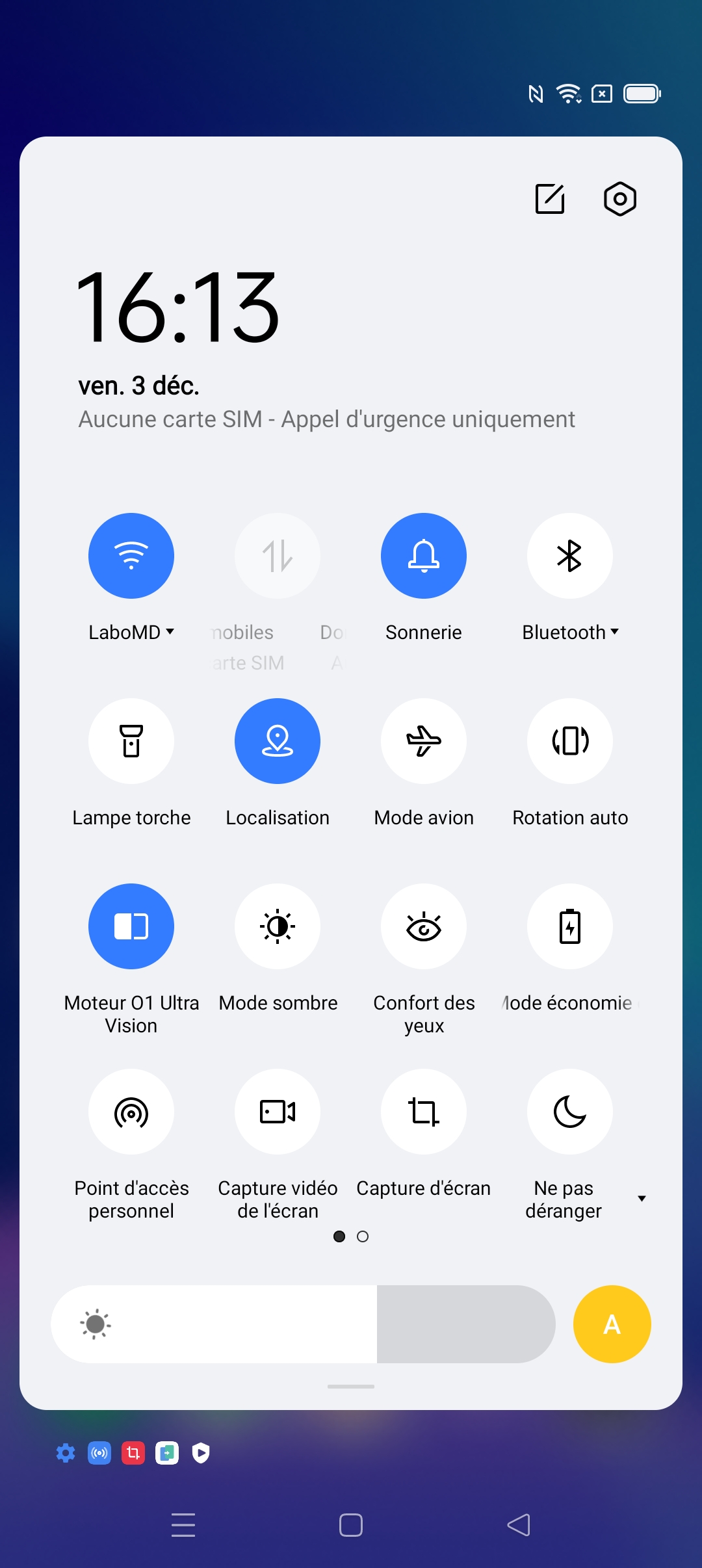Enable Point d'accès personnel hotspot
This screenshot has height=1568, width=702.
tap(131, 1112)
